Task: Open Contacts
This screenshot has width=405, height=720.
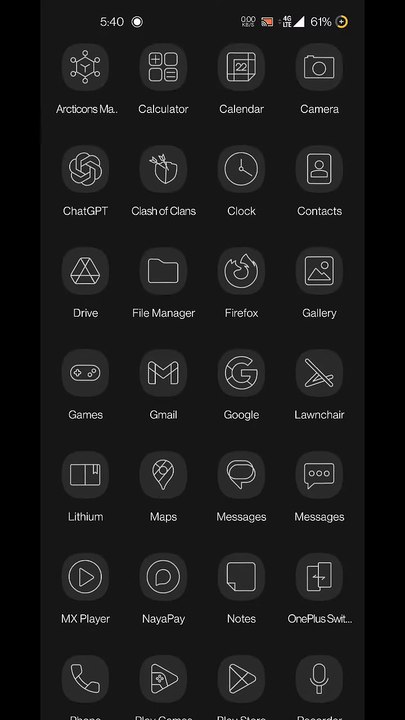Action: click(x=319, y=169)
